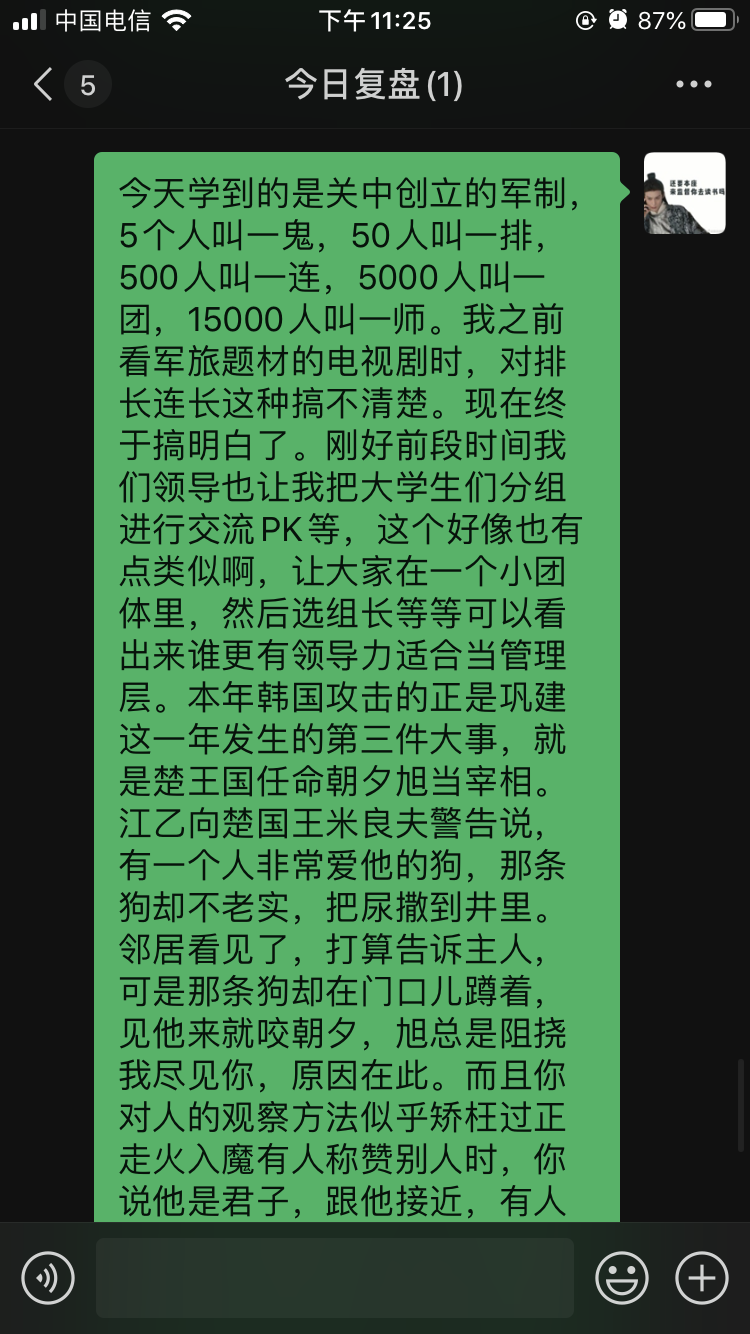
Task: Tap the message text field
Action: (x=335, y=1277)
